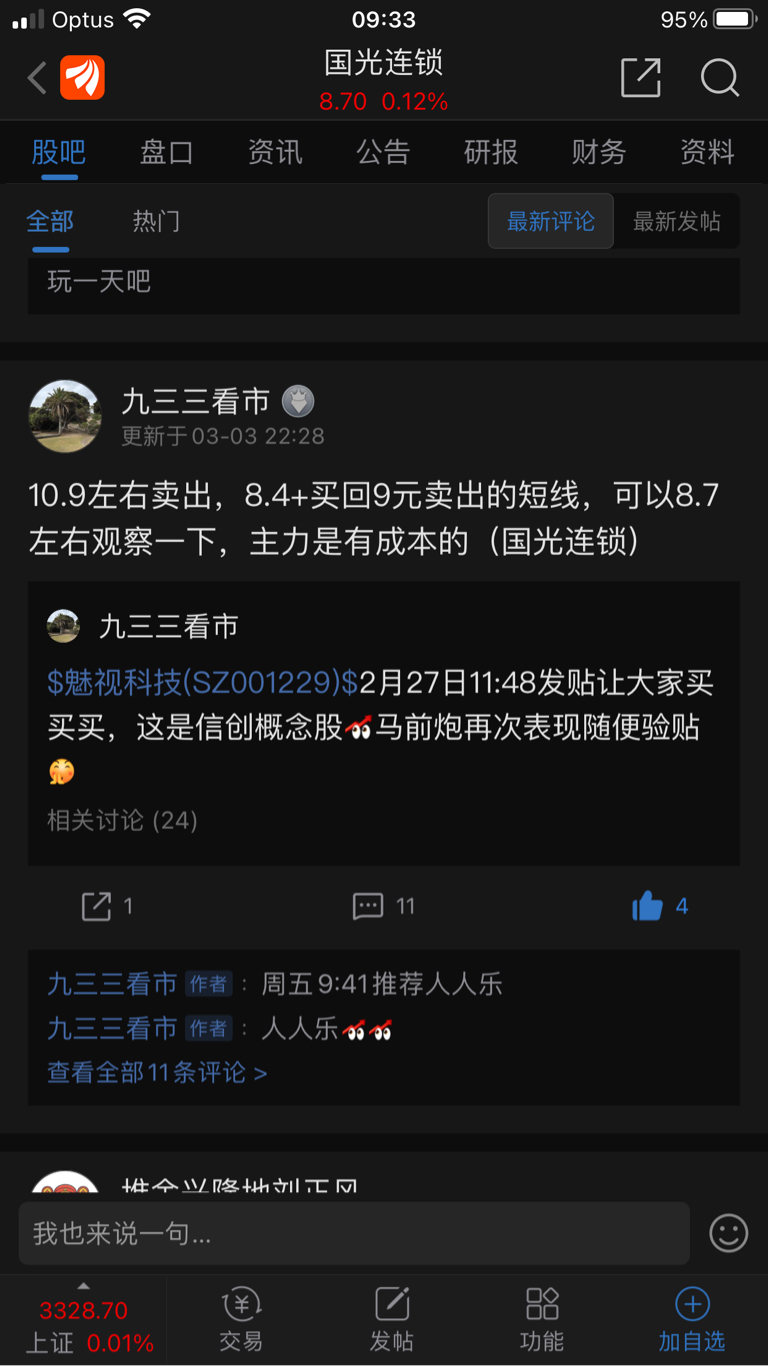The width and height of the screenshot is (768, 1366).
Task: Switch sorting to 最新发帖
Action: [x=676, y=221]
